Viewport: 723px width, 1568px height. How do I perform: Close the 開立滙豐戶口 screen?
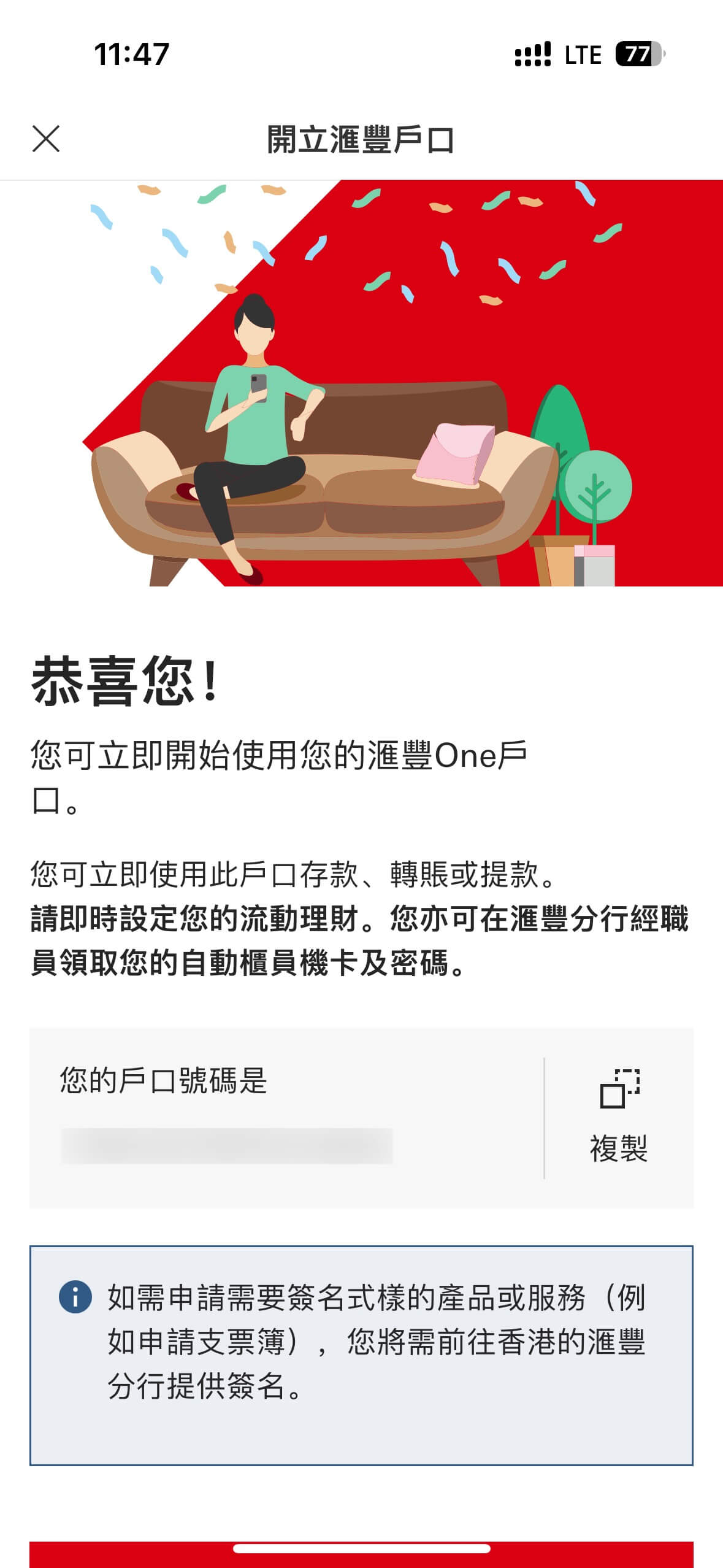tap(46, 139)
